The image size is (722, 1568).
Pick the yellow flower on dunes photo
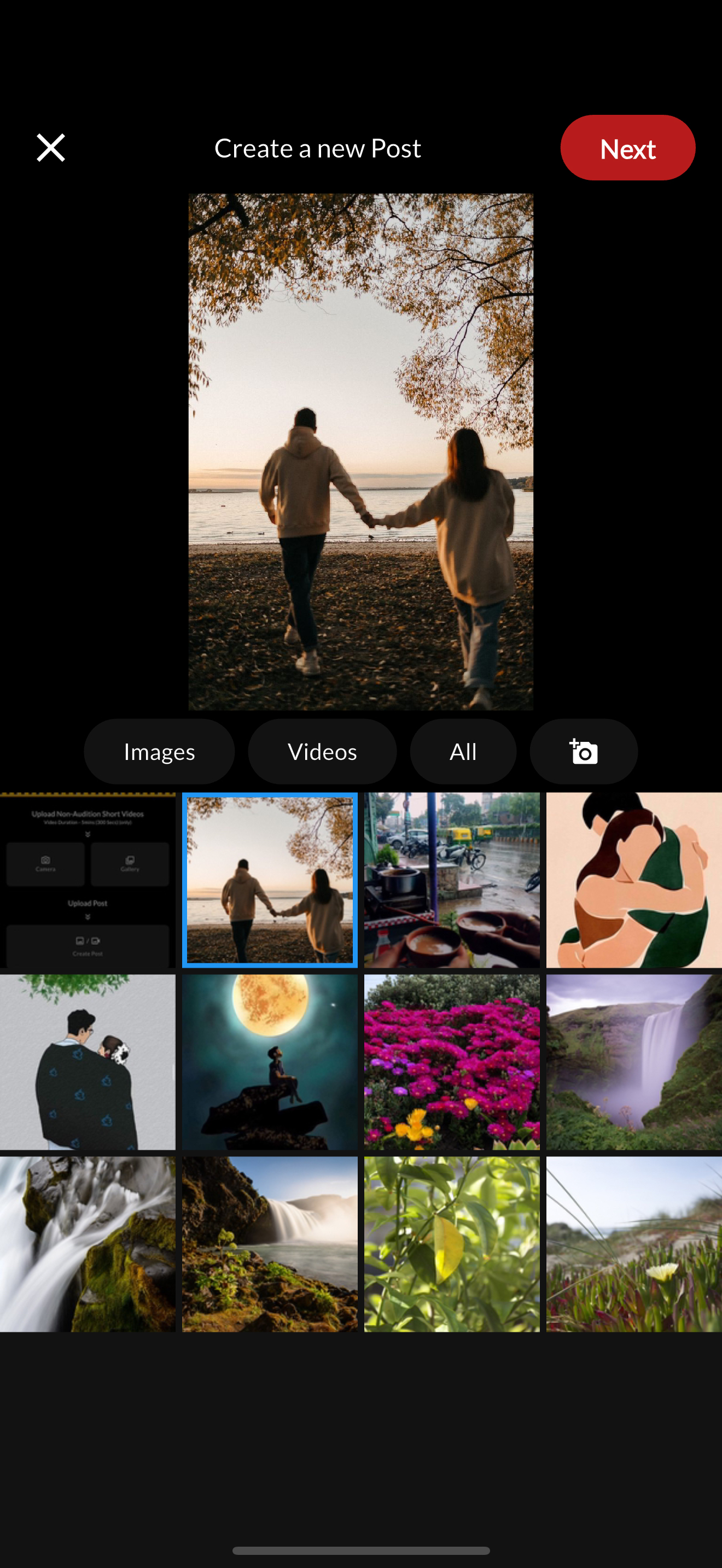point(634,1244)
